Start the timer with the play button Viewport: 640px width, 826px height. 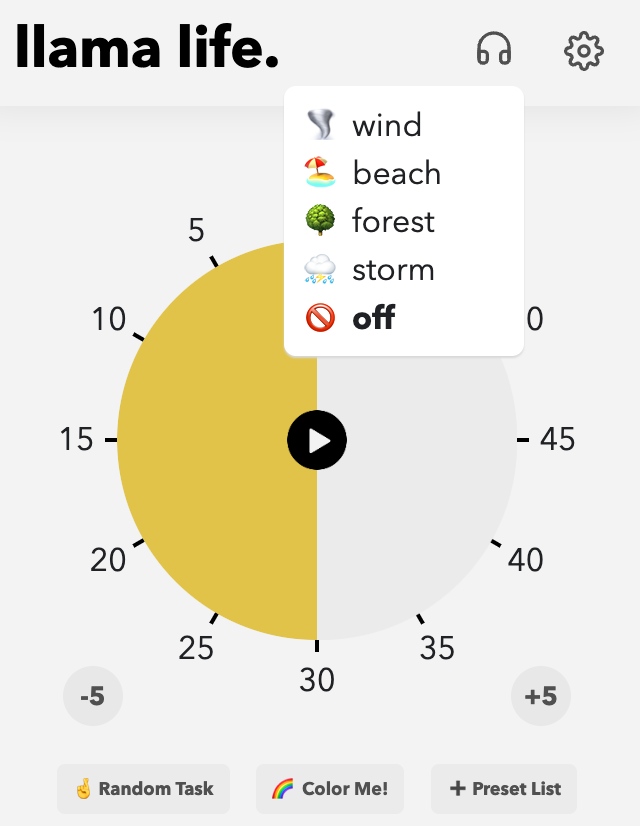pyautogui.click(x=317, y=440)
